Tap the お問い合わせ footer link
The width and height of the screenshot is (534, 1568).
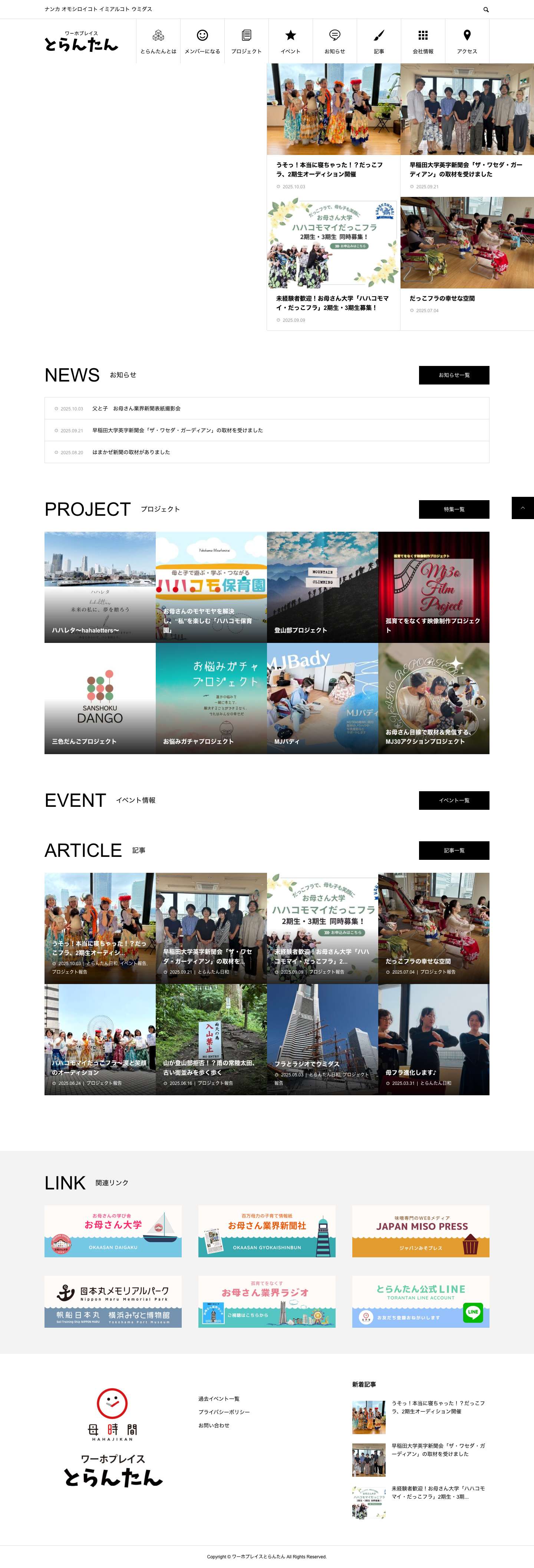pos(214,1426)
